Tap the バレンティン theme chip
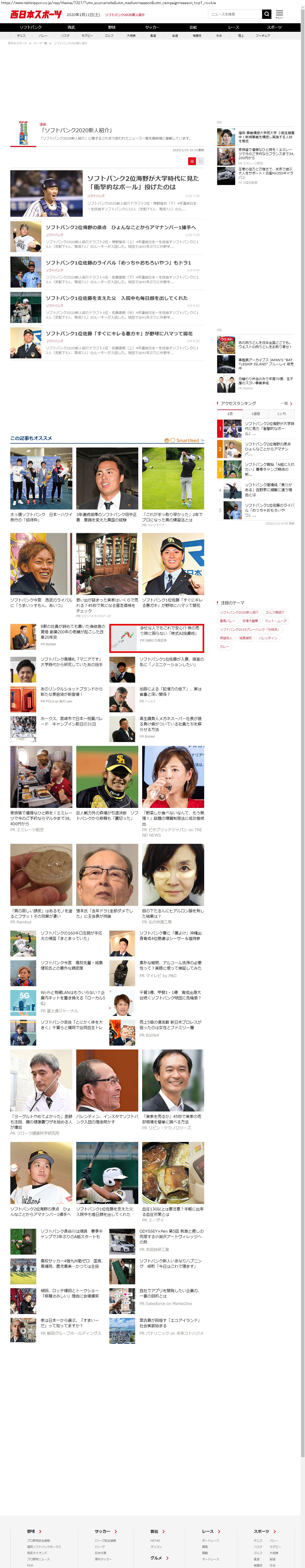This screenshot has width=305, height=1568. point(268,638)
